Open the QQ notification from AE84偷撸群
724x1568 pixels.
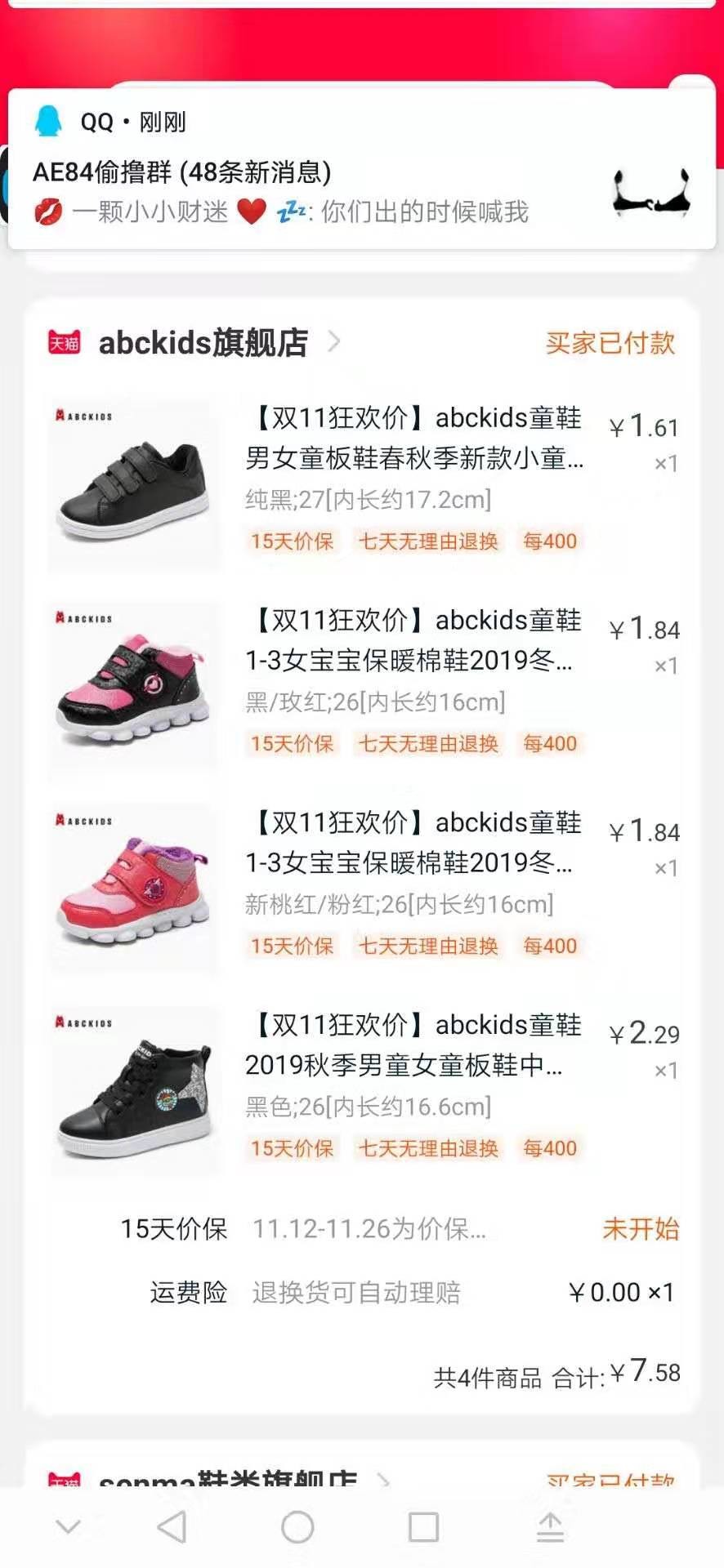360,171
